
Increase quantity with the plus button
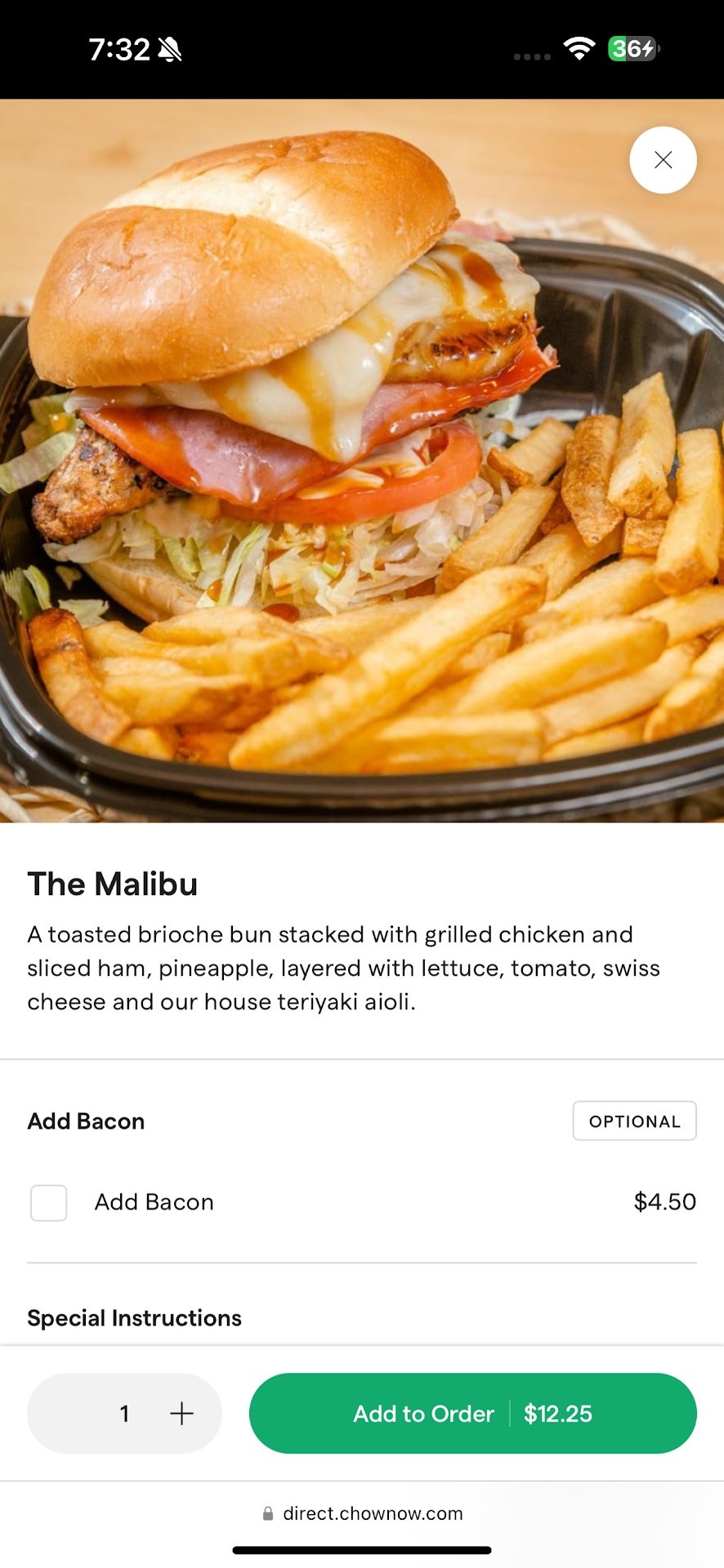point(181,1414)
